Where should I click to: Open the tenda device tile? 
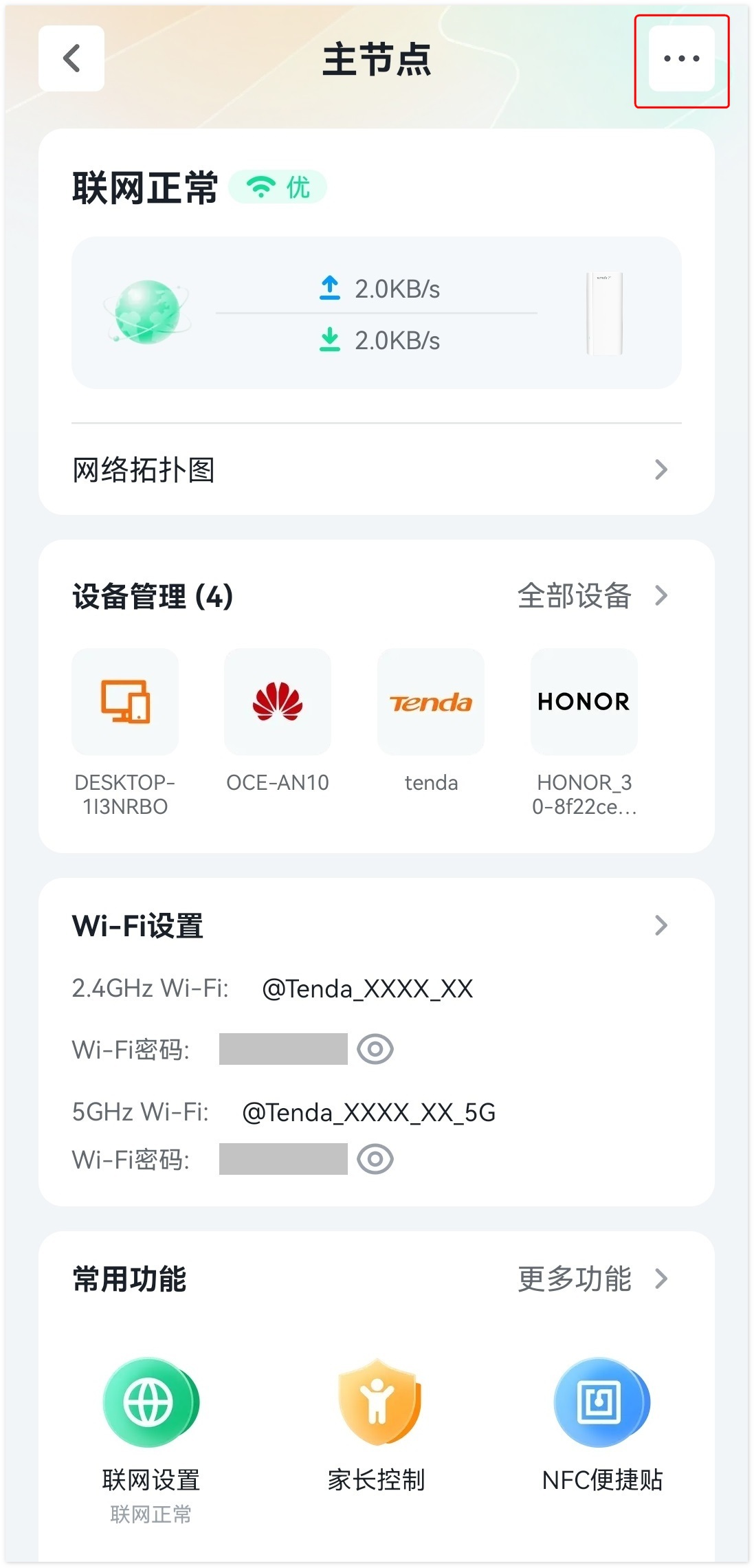[x=431, y=703]
